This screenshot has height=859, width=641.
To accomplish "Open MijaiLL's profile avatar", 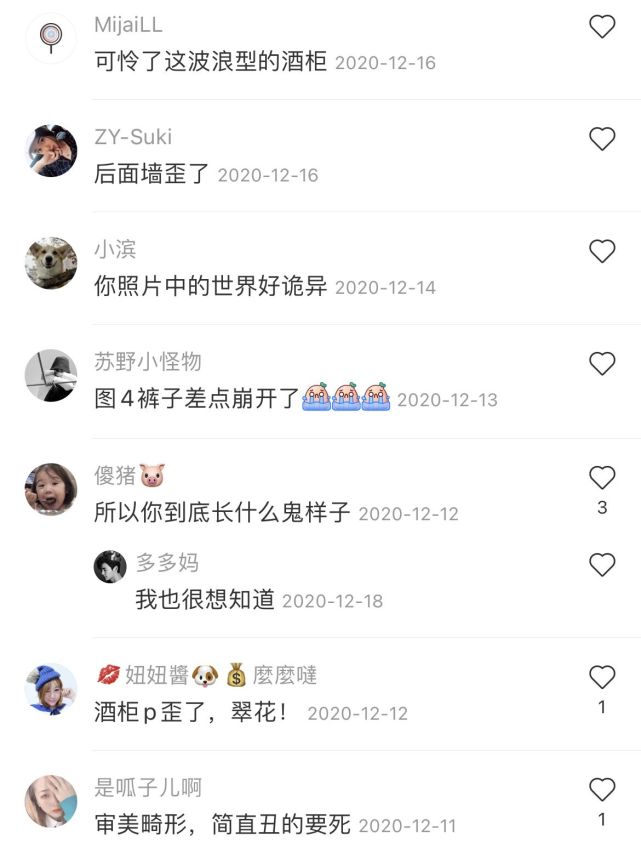I will 50,38.
